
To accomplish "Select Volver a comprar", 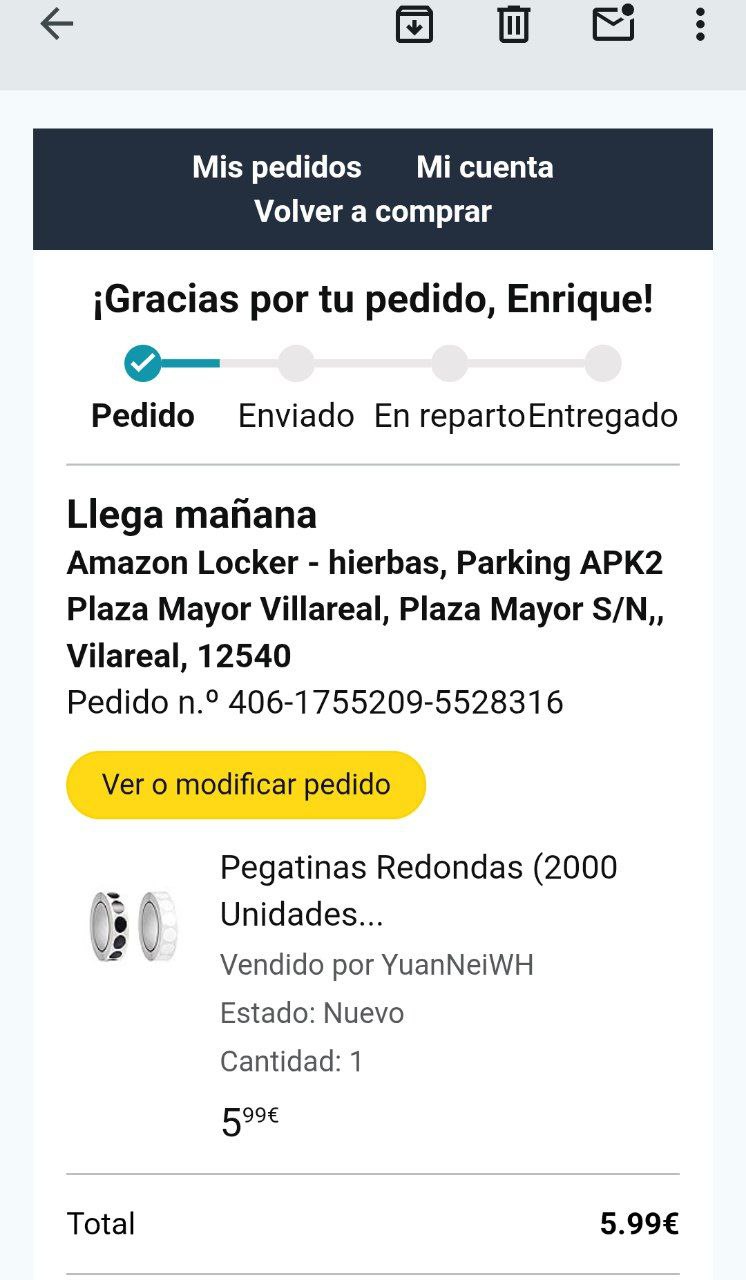I will click(x=373, y=212).
